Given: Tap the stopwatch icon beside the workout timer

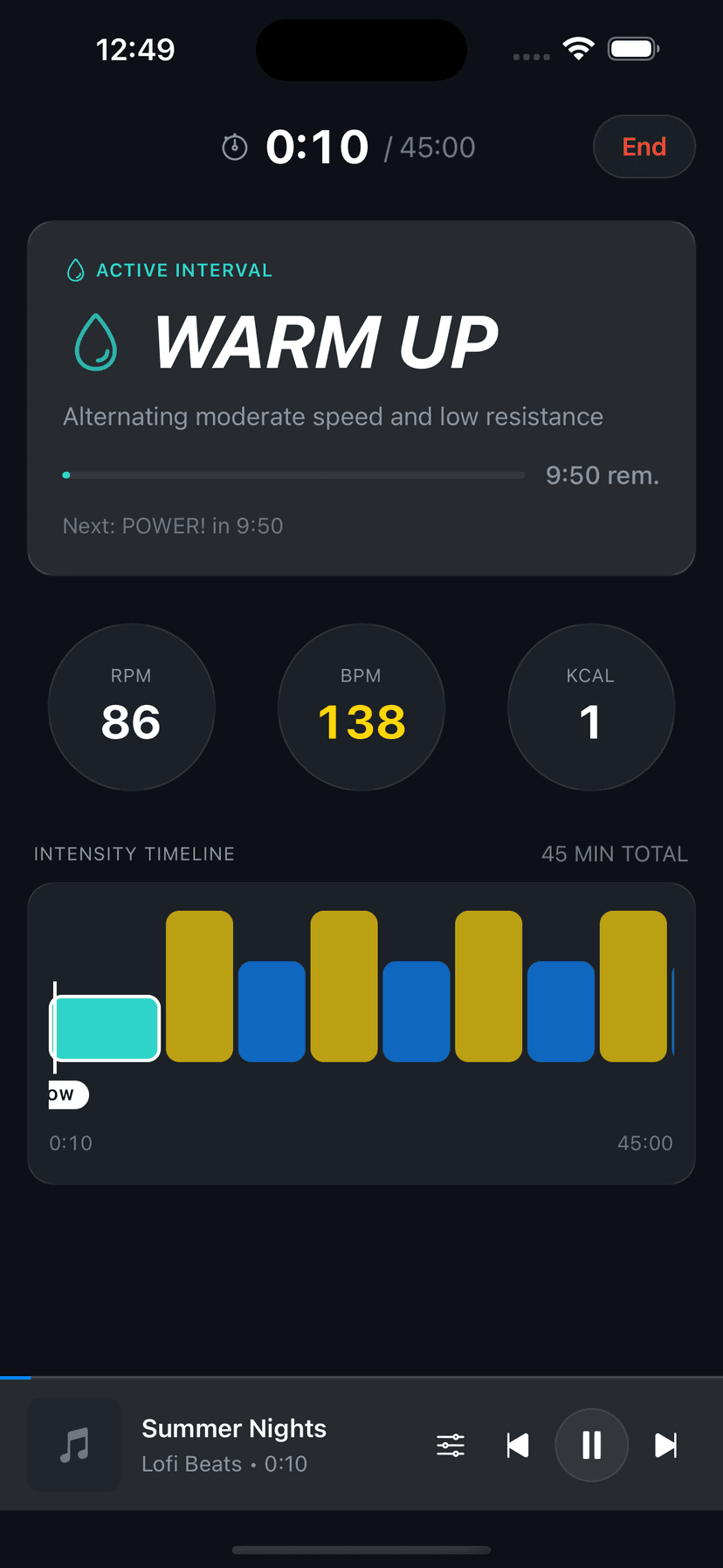Looking at the screenshot, I should [234, 147].
